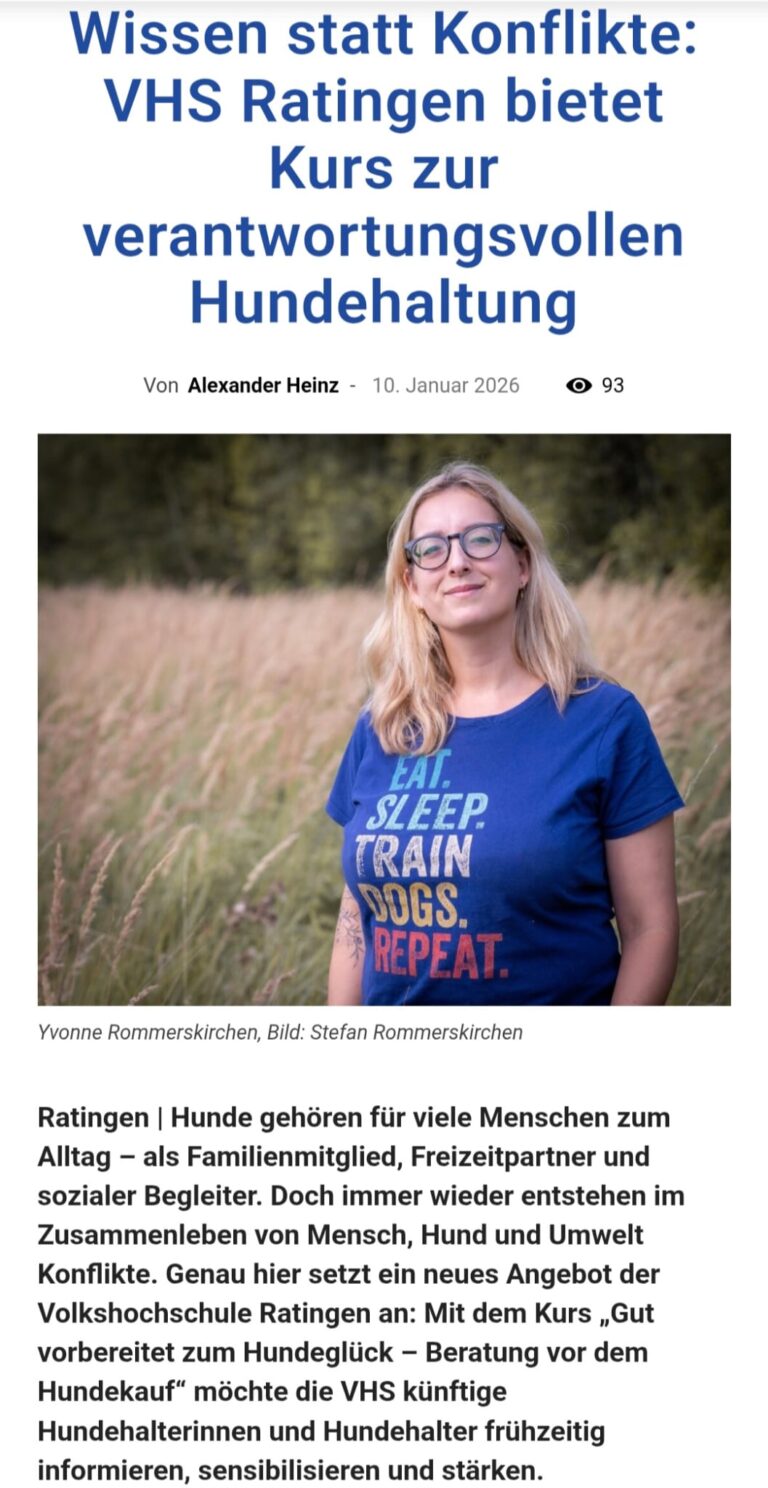Open the Yvonne Rommerskirchen article photo

(384, 719)
